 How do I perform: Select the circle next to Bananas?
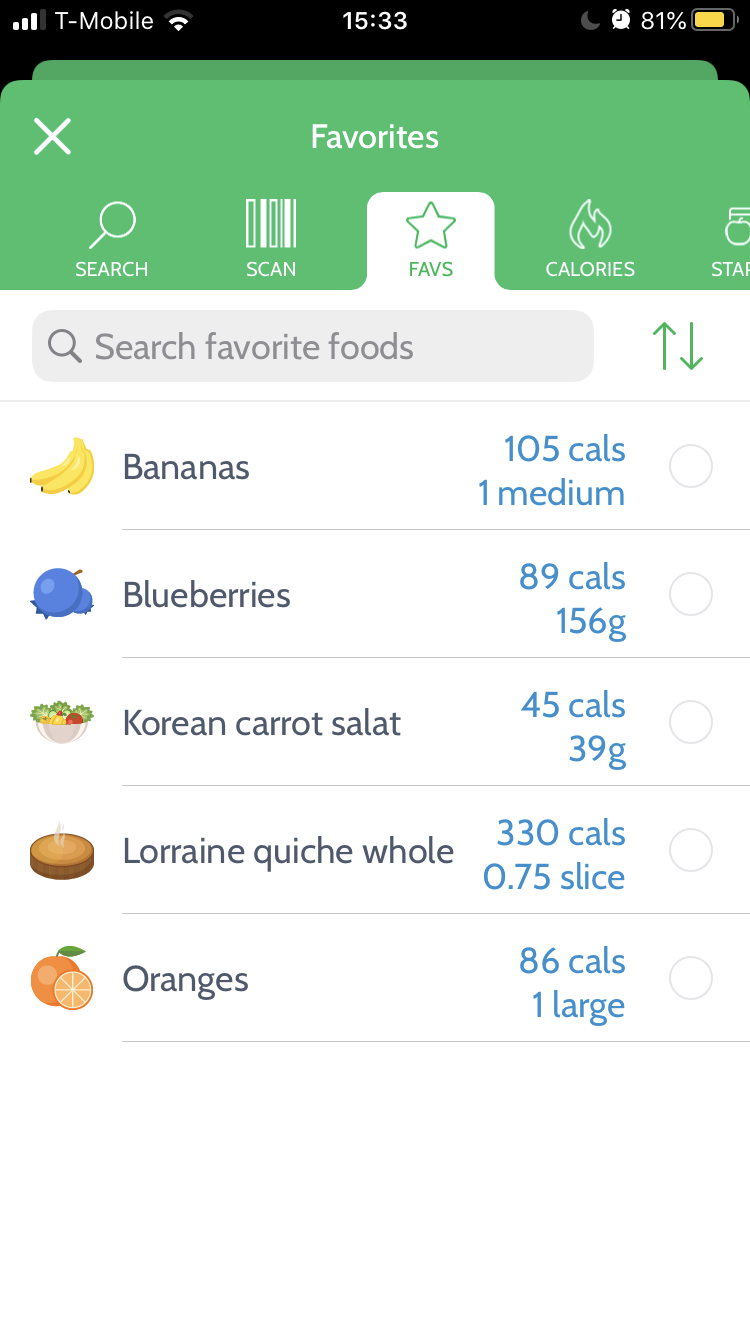pos(690,467)
